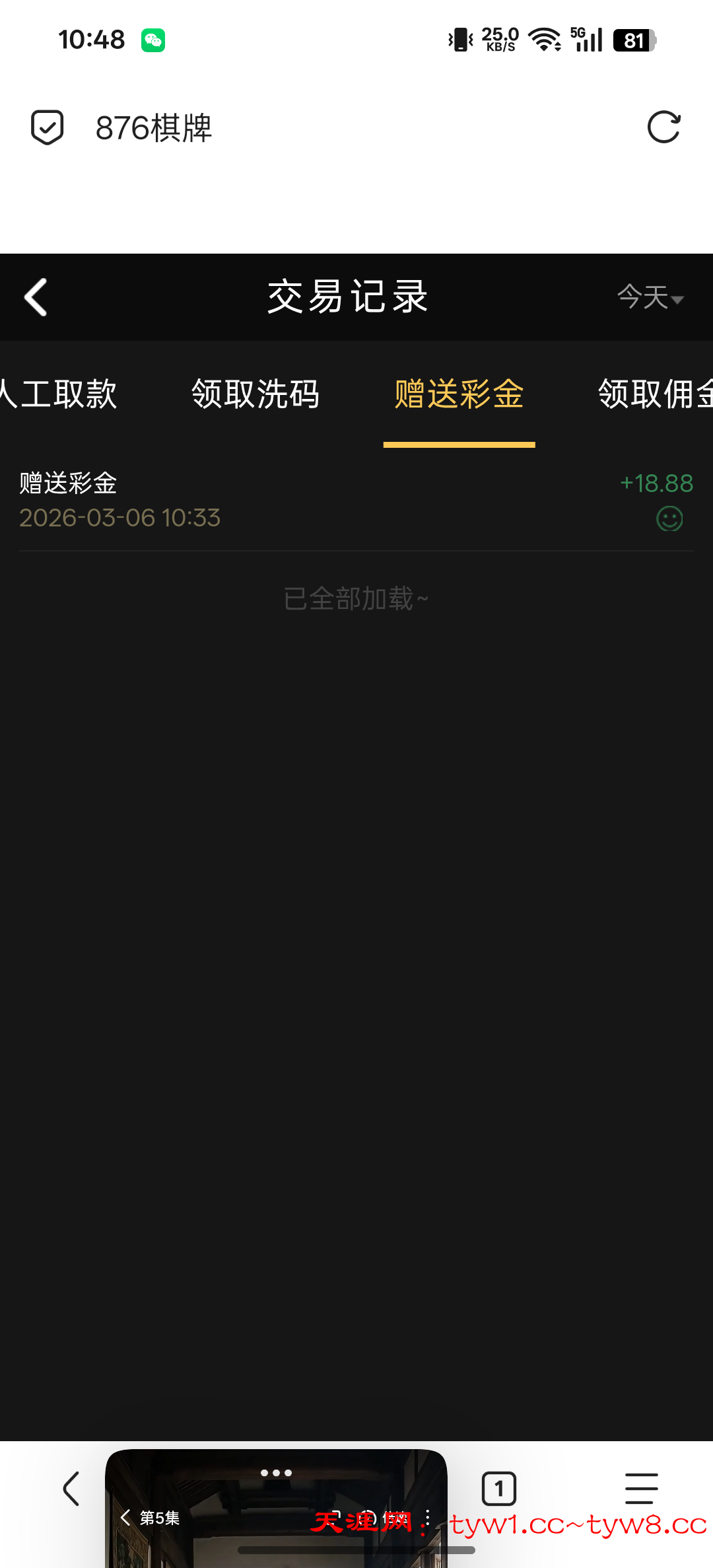Switch to the 领取洗码 tab
This screenshot has width=713, height=1568.
click(x=255, y=394)
